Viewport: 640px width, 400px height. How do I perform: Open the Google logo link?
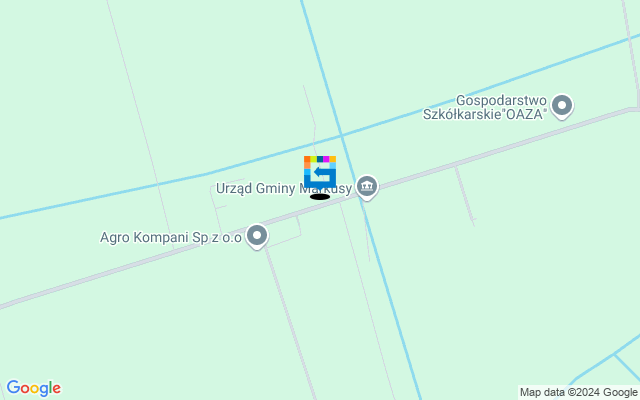(33, 388)
